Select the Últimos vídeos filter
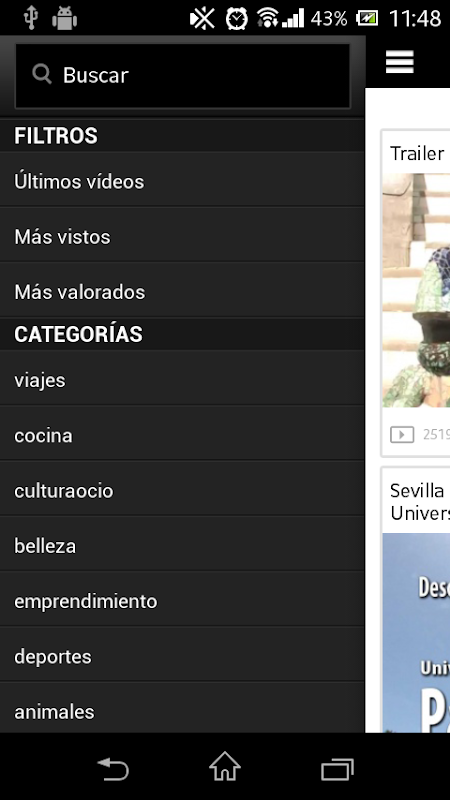Image resolution: width=450 pixels, height=800 pixels. click(182, 182)
